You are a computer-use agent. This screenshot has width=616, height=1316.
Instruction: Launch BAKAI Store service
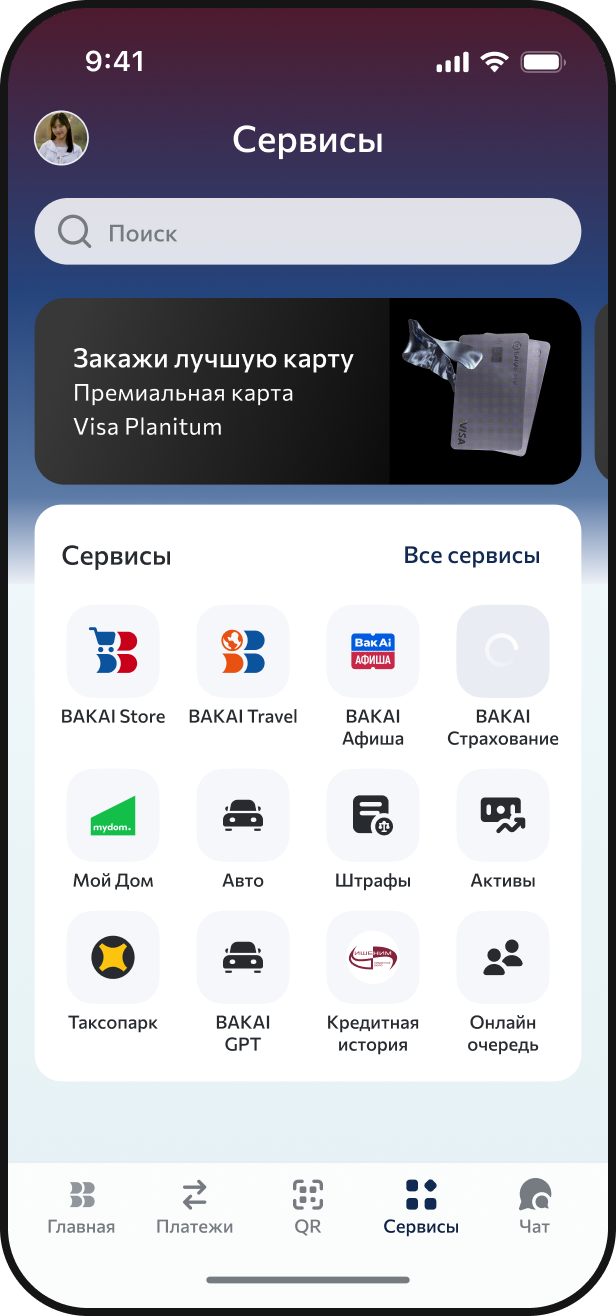113,651
